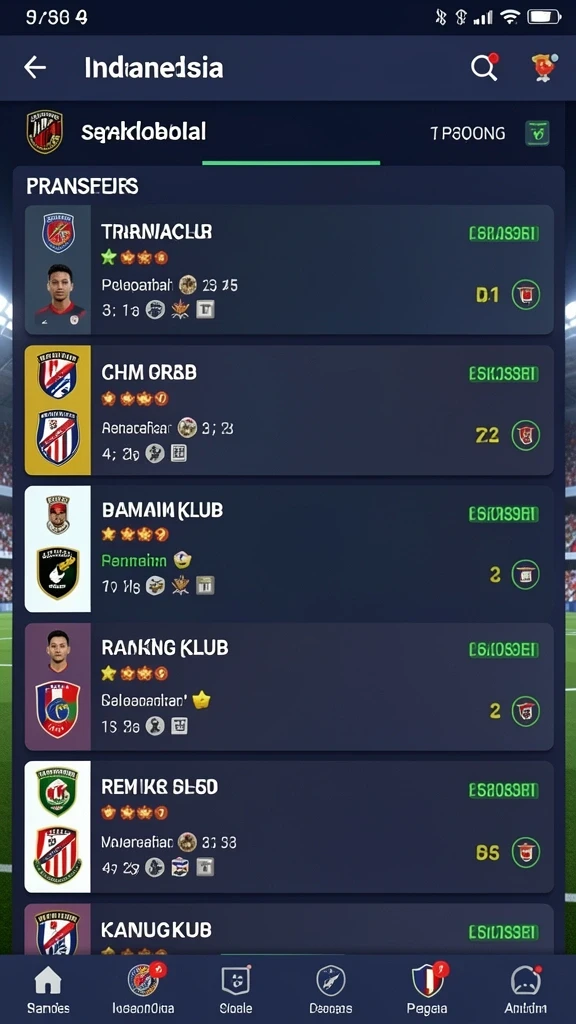The width and height of the screenshot is (576, 1024).
Task: Open the BAMAIM KLUB card
Action: pos(289,549)
